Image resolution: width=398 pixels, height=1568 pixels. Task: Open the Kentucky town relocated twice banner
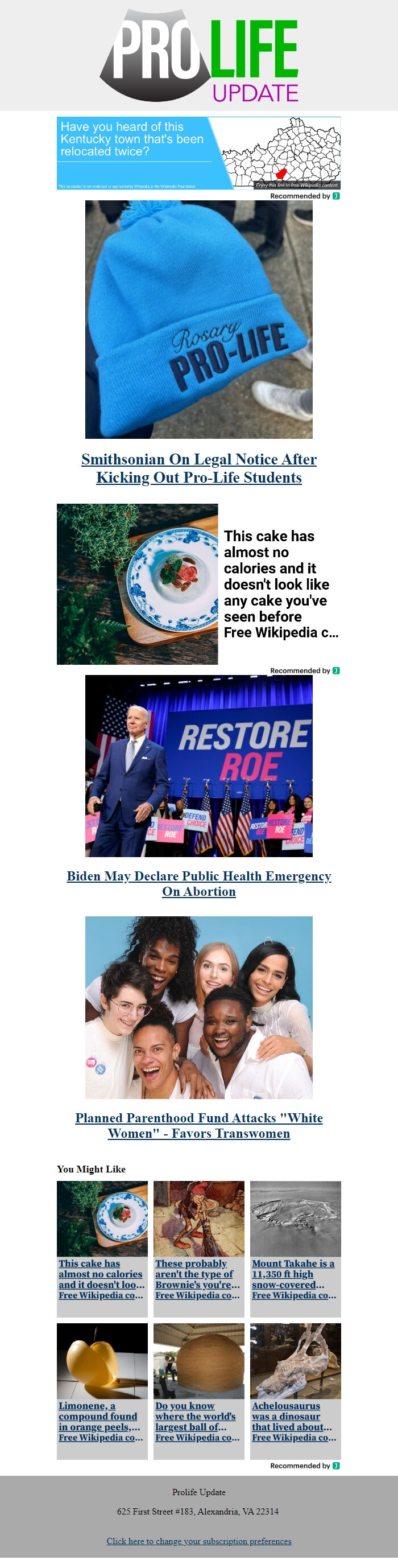198,153
